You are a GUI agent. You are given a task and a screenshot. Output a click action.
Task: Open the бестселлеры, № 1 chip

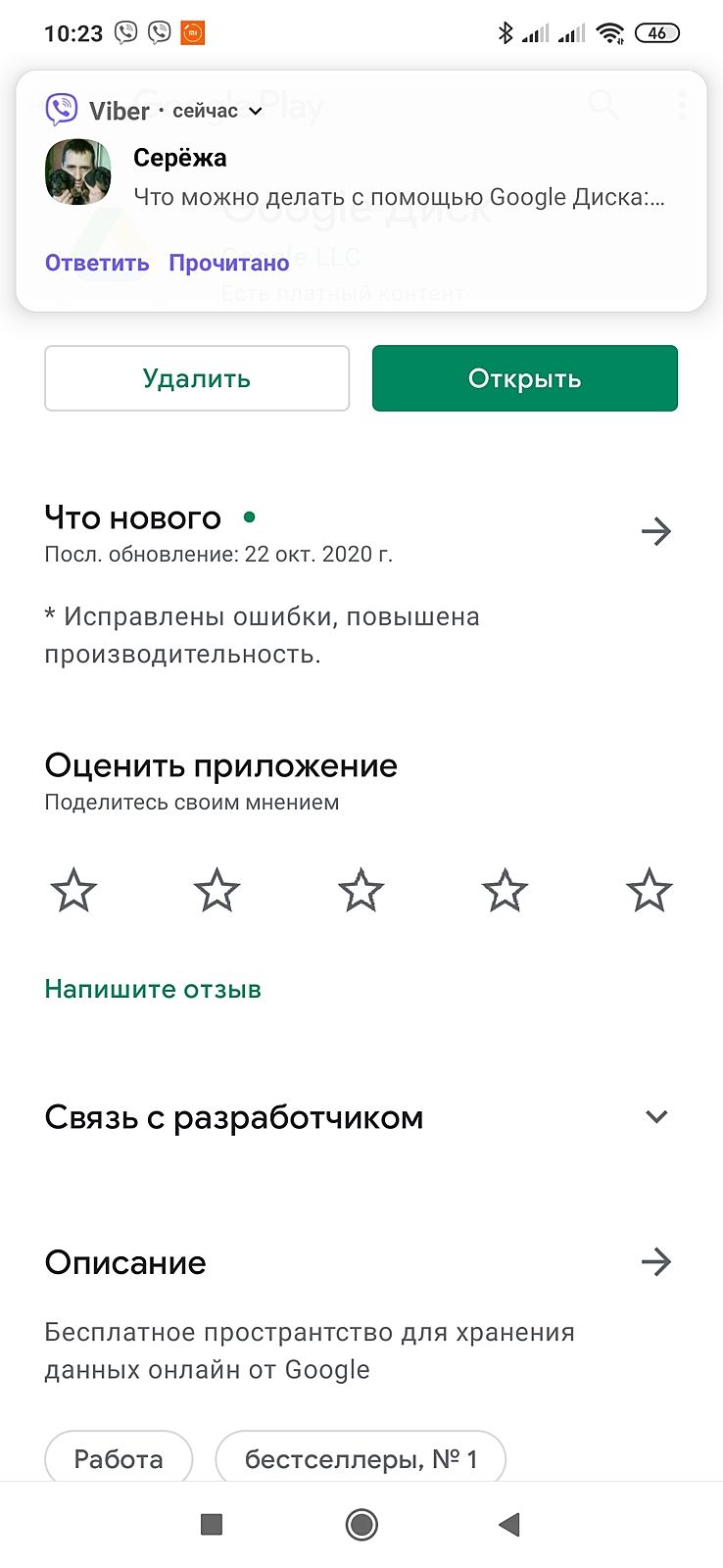click(x=361, y=1458)
